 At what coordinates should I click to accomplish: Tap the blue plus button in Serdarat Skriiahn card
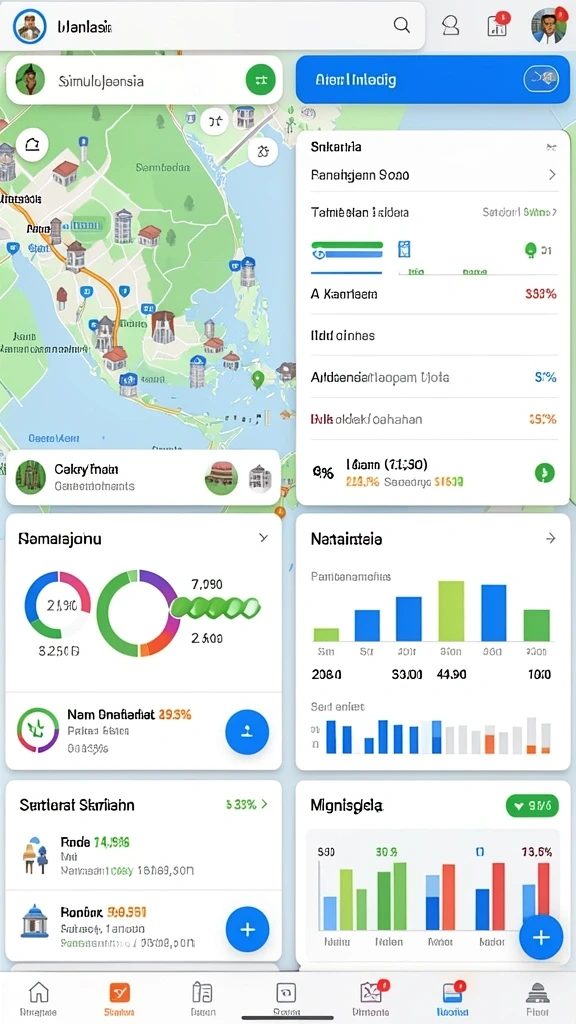[247, 930]
